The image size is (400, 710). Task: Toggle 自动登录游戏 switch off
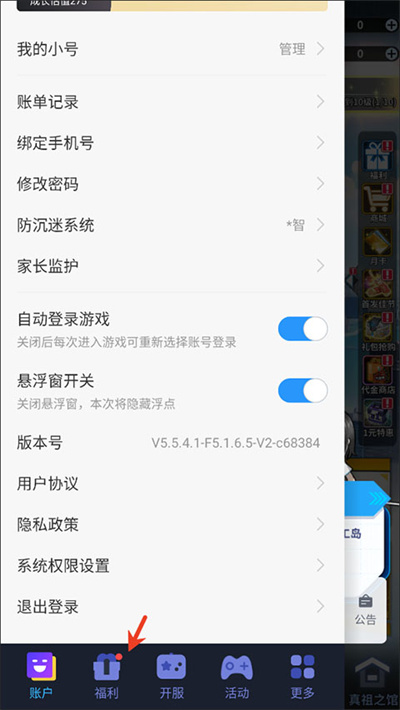click(x=303, y=329)
